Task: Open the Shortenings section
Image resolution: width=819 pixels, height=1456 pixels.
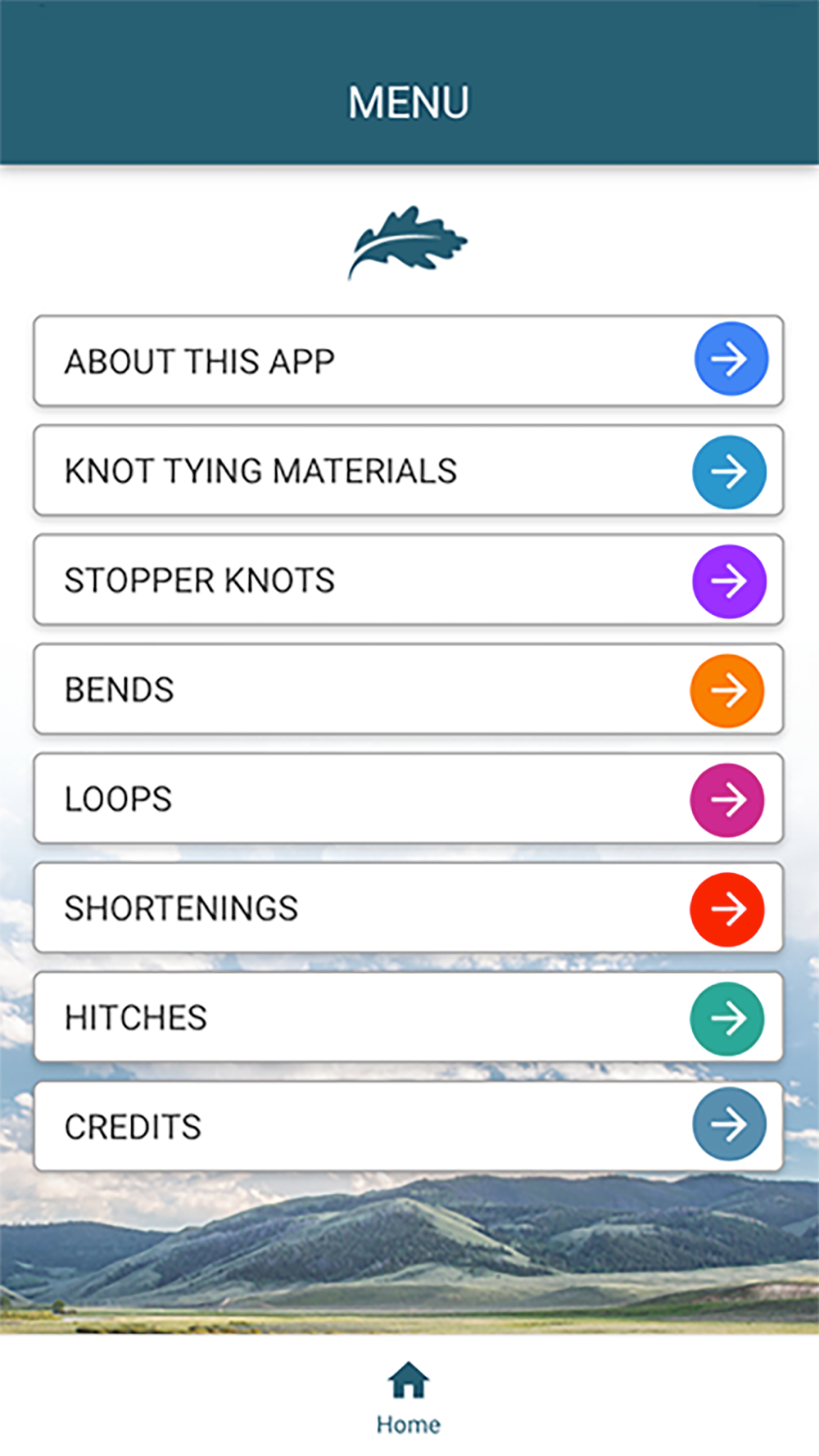Action: [x=408, y=908]
